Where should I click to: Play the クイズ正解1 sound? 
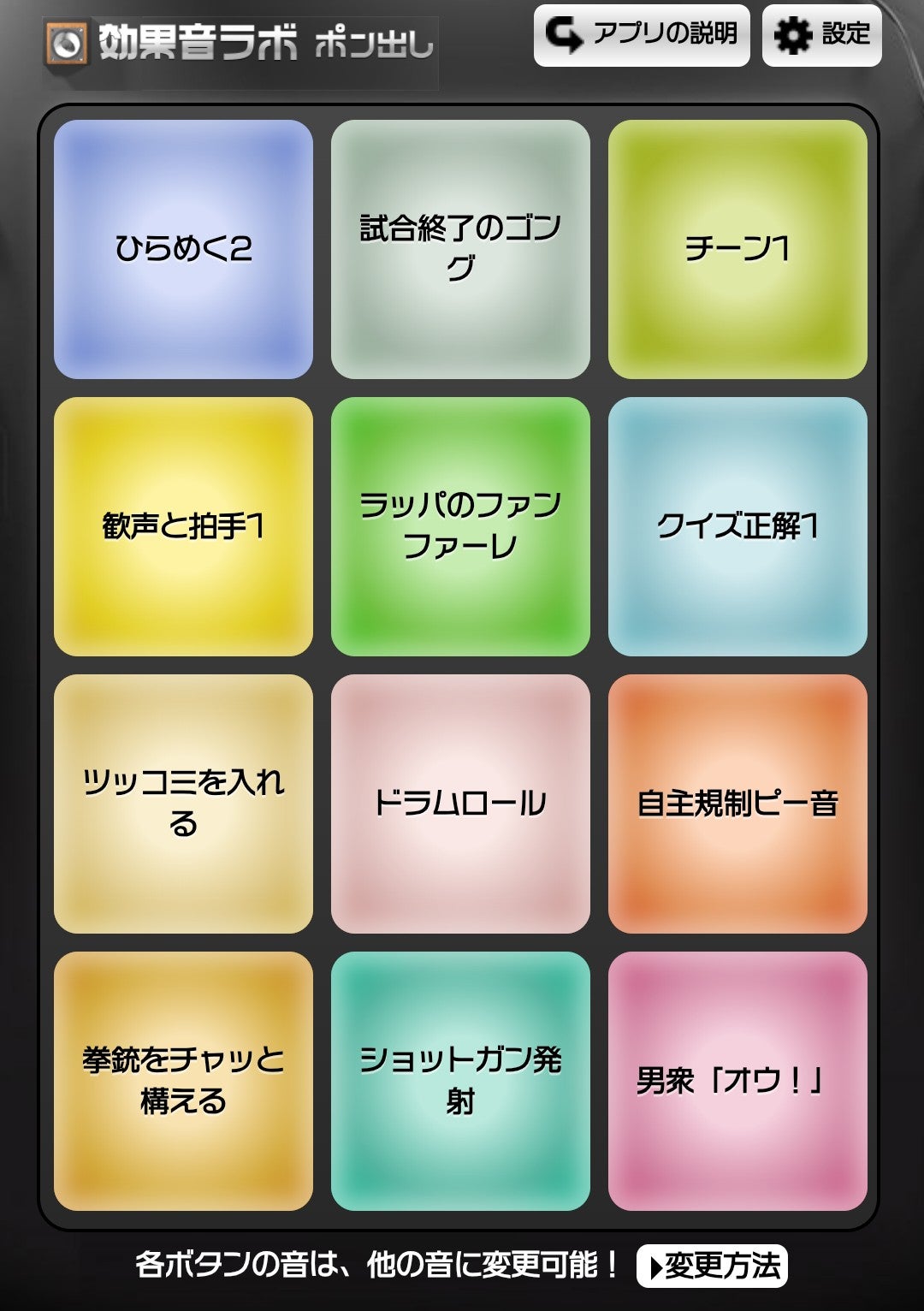737,526
